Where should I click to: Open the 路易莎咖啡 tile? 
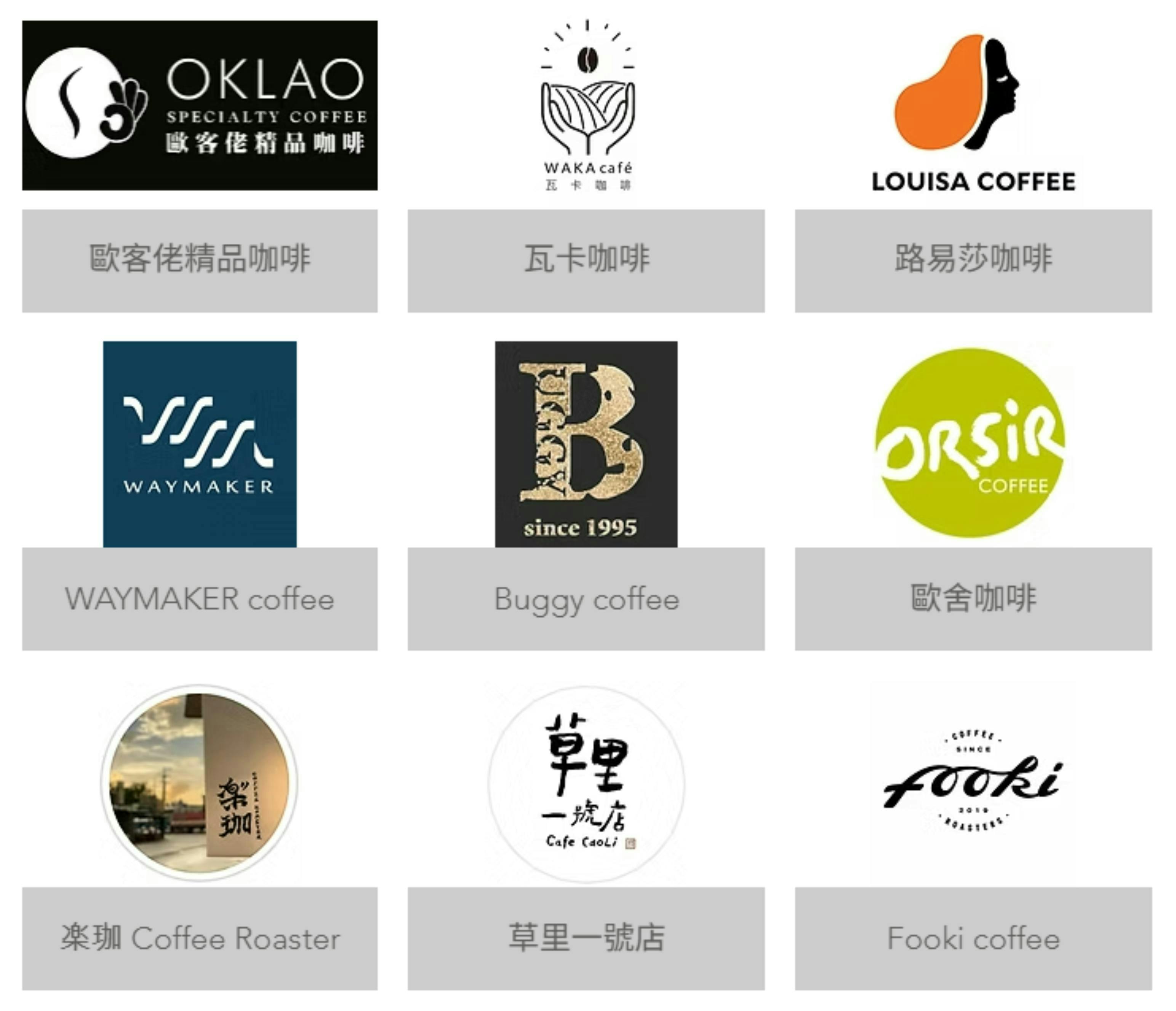click(973, 166)
